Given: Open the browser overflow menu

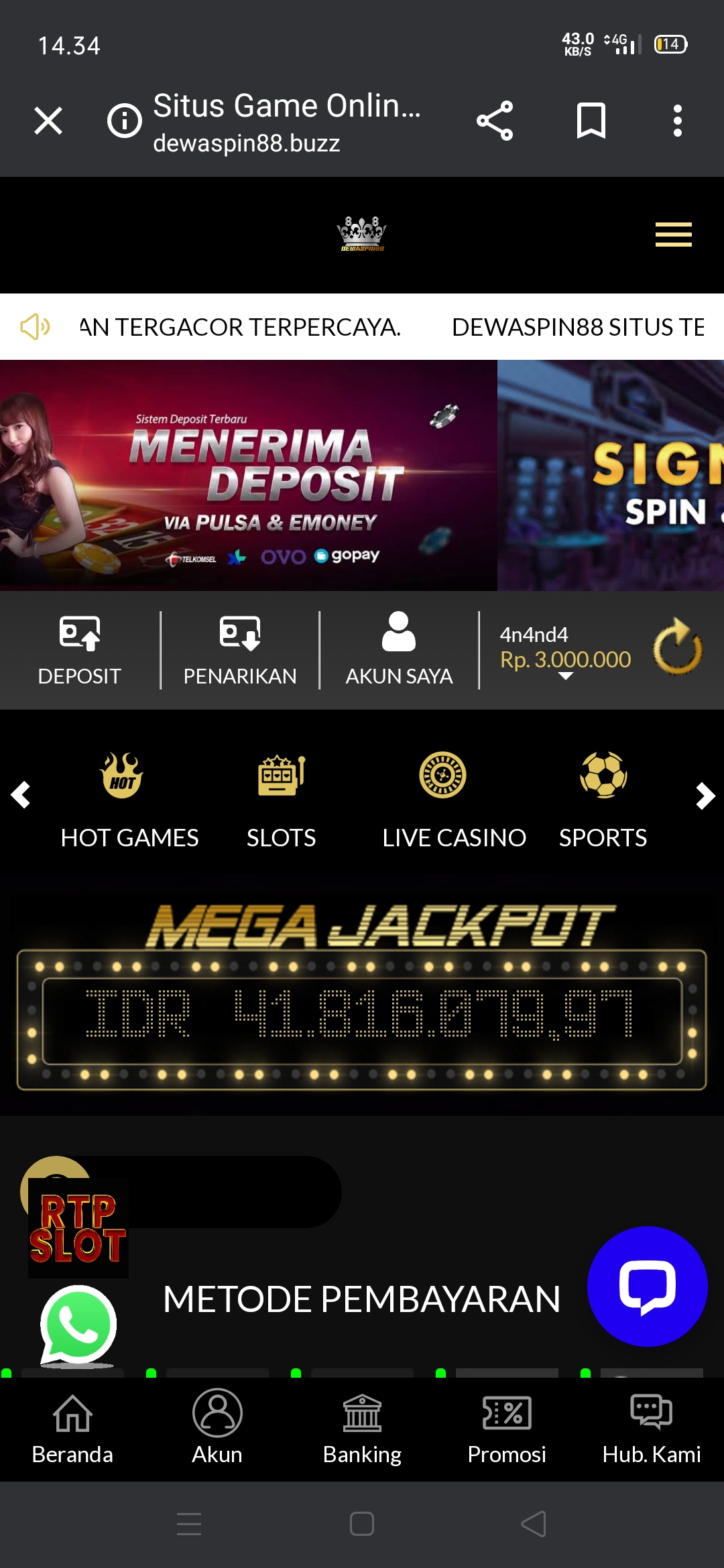Looking at the screenshot, I should point(678,121).
